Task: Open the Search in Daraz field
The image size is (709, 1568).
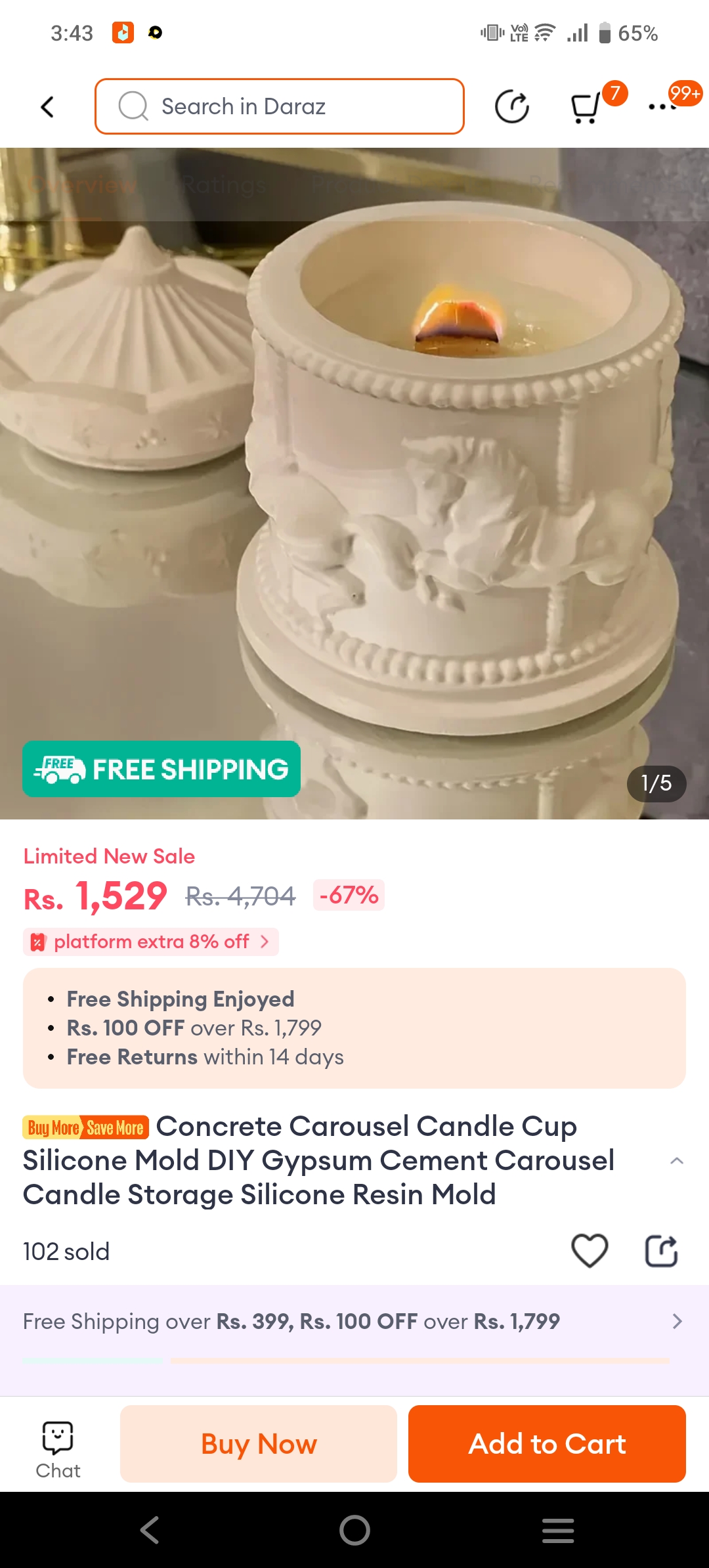Action: click(280, 106)
